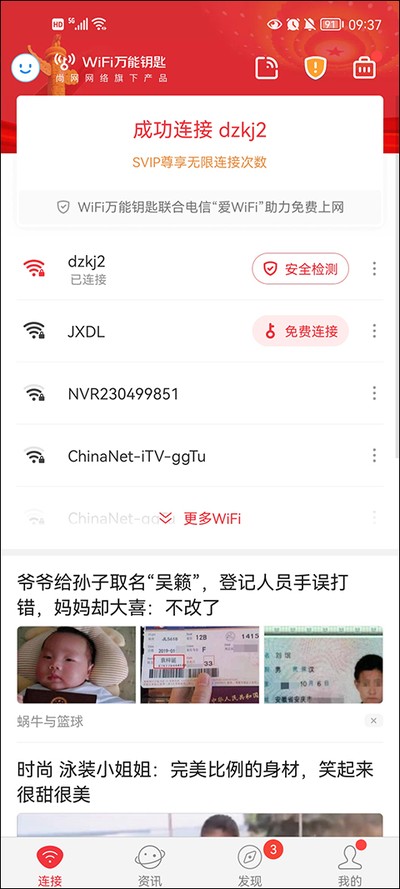Tap the smiley face avatar icon
The image size is (400, 889).
25,68
